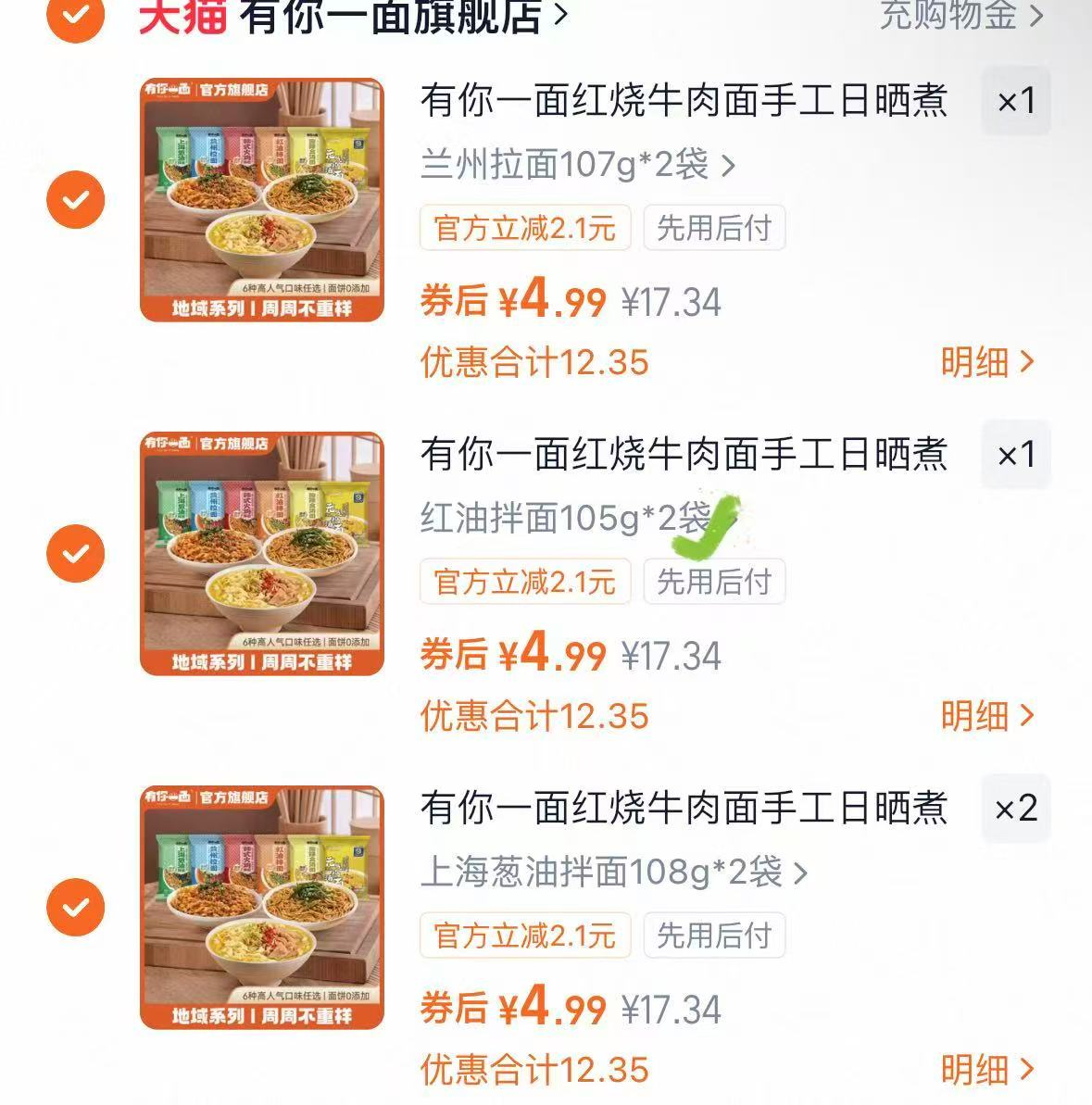Deselect the 红油拌面 item checkbox
The height and width of the screenshot is (1105, 1092).
pos(75,552)
